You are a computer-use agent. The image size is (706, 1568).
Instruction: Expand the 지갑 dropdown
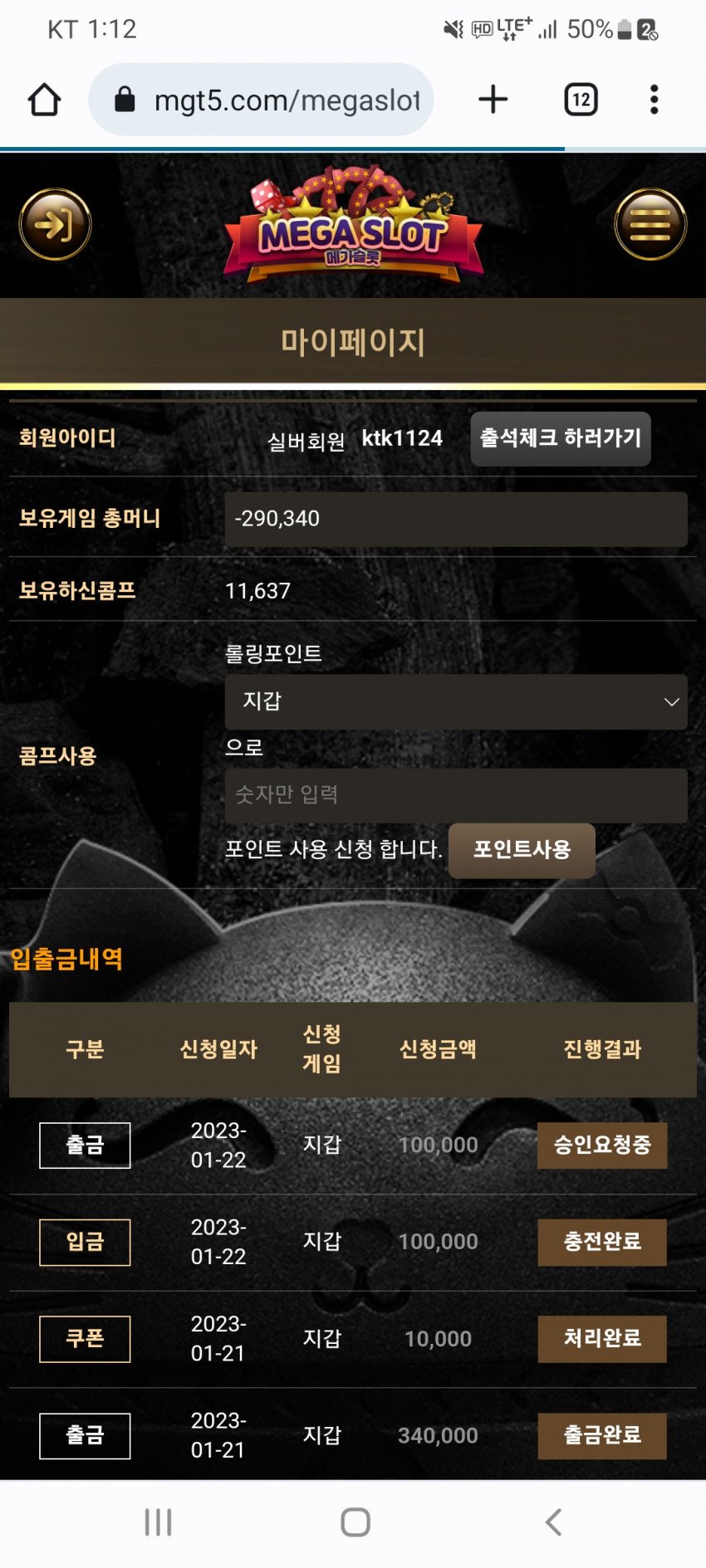[x=456, y=701]
